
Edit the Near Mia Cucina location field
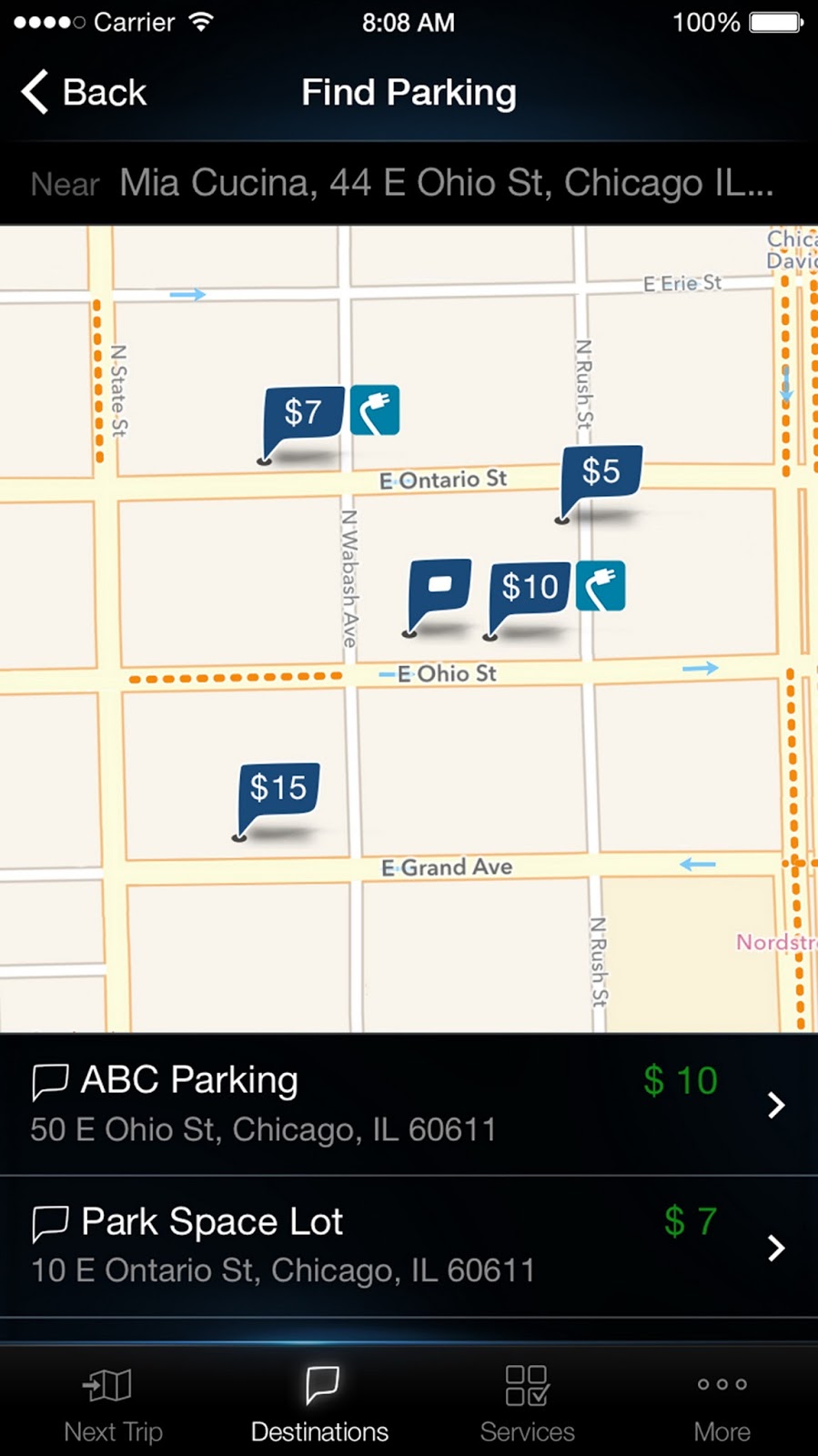tap(446, 184)
